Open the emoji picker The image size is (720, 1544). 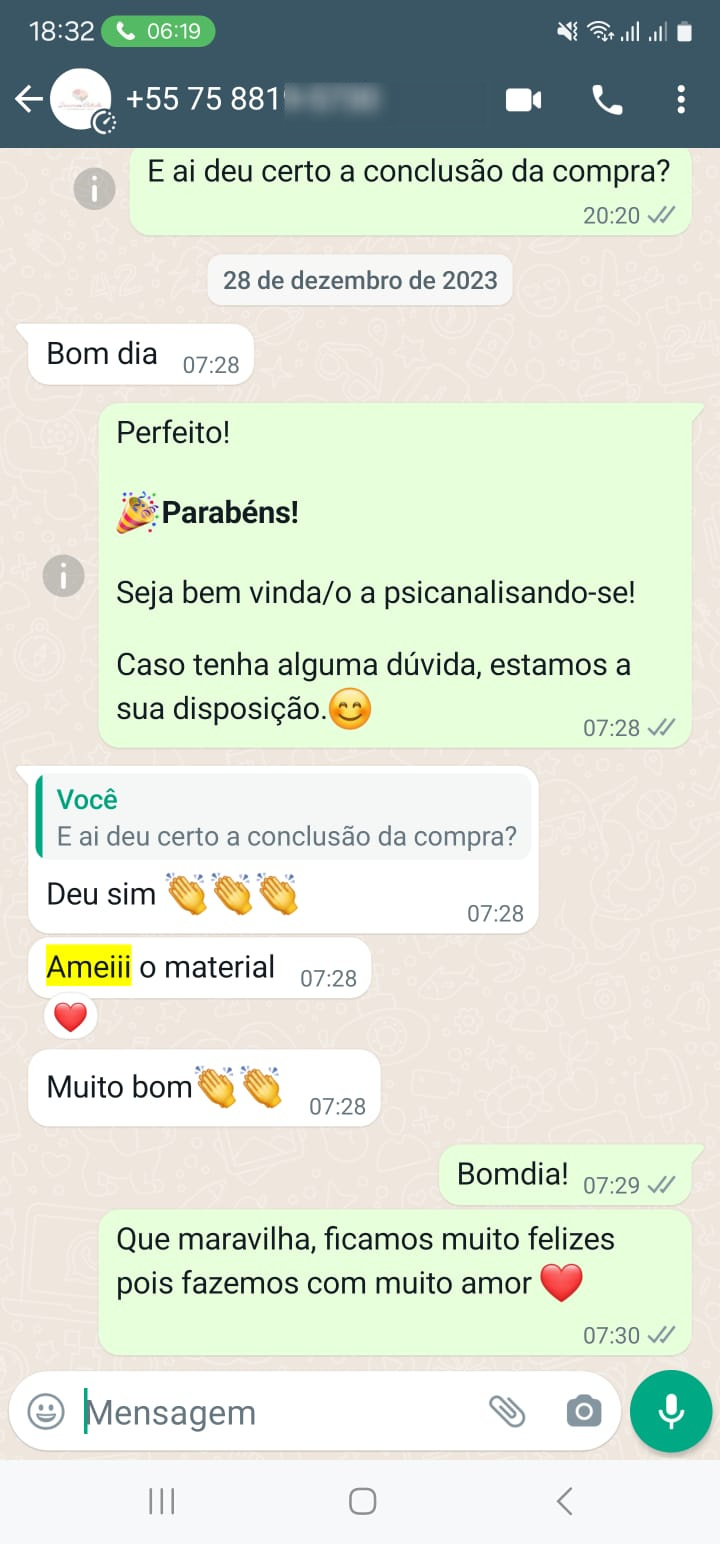[45, 1412]
